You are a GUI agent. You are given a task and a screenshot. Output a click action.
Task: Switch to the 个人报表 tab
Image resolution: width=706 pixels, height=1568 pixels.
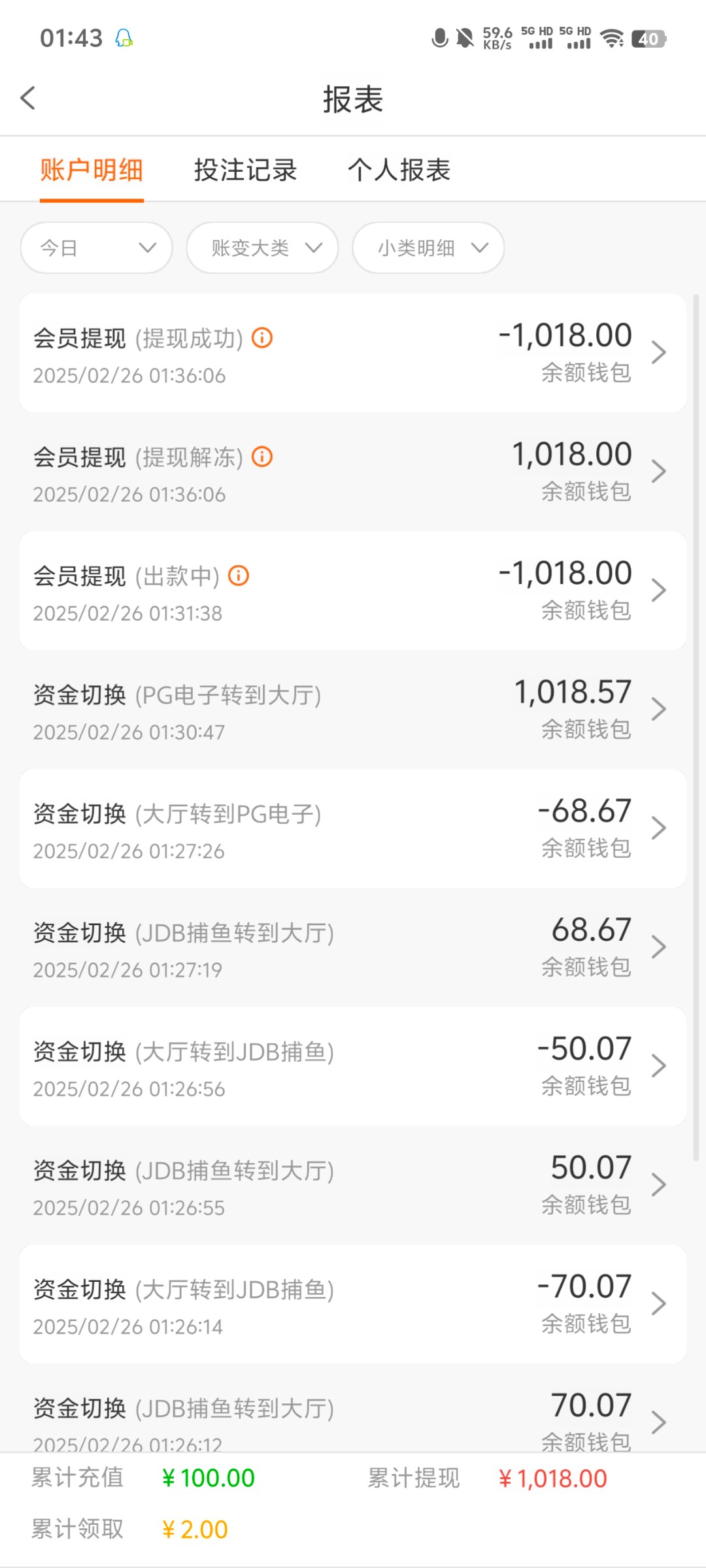[399, 170]
